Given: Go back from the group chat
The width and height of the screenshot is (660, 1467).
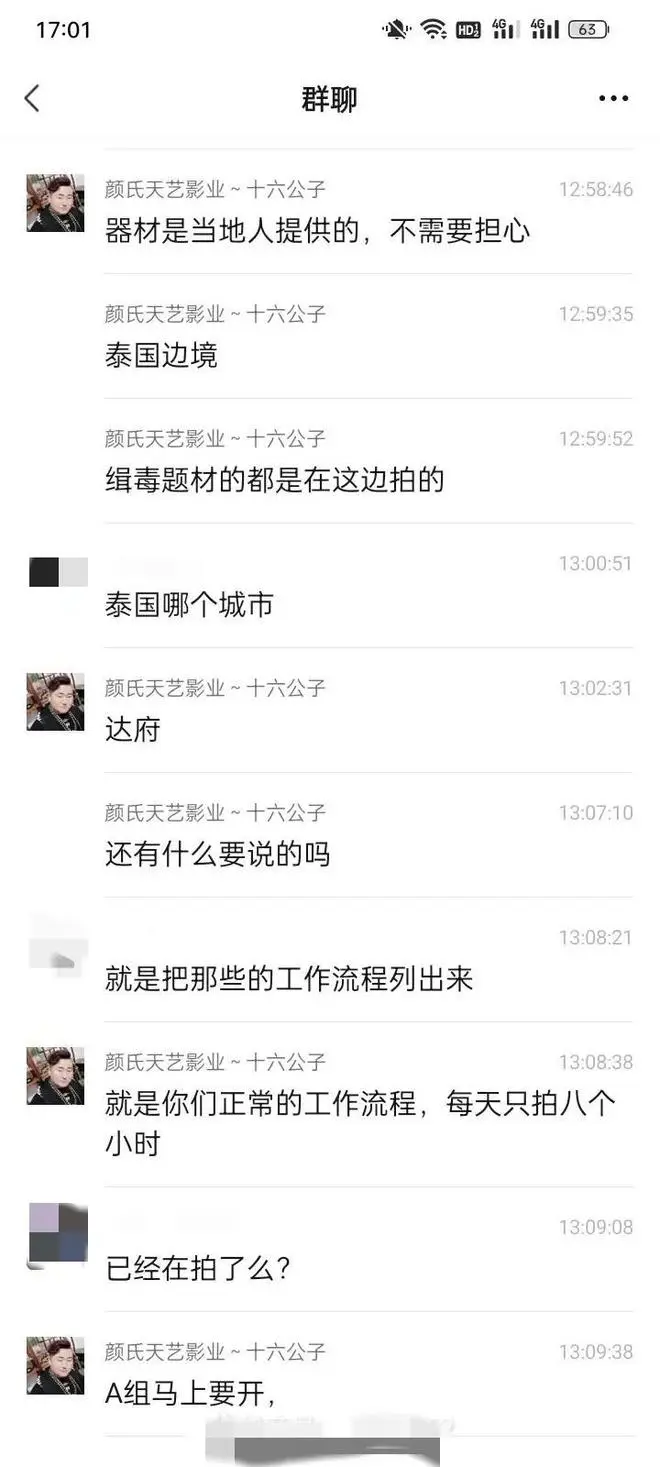Looking at the screenshot, I should coord(32,98).
